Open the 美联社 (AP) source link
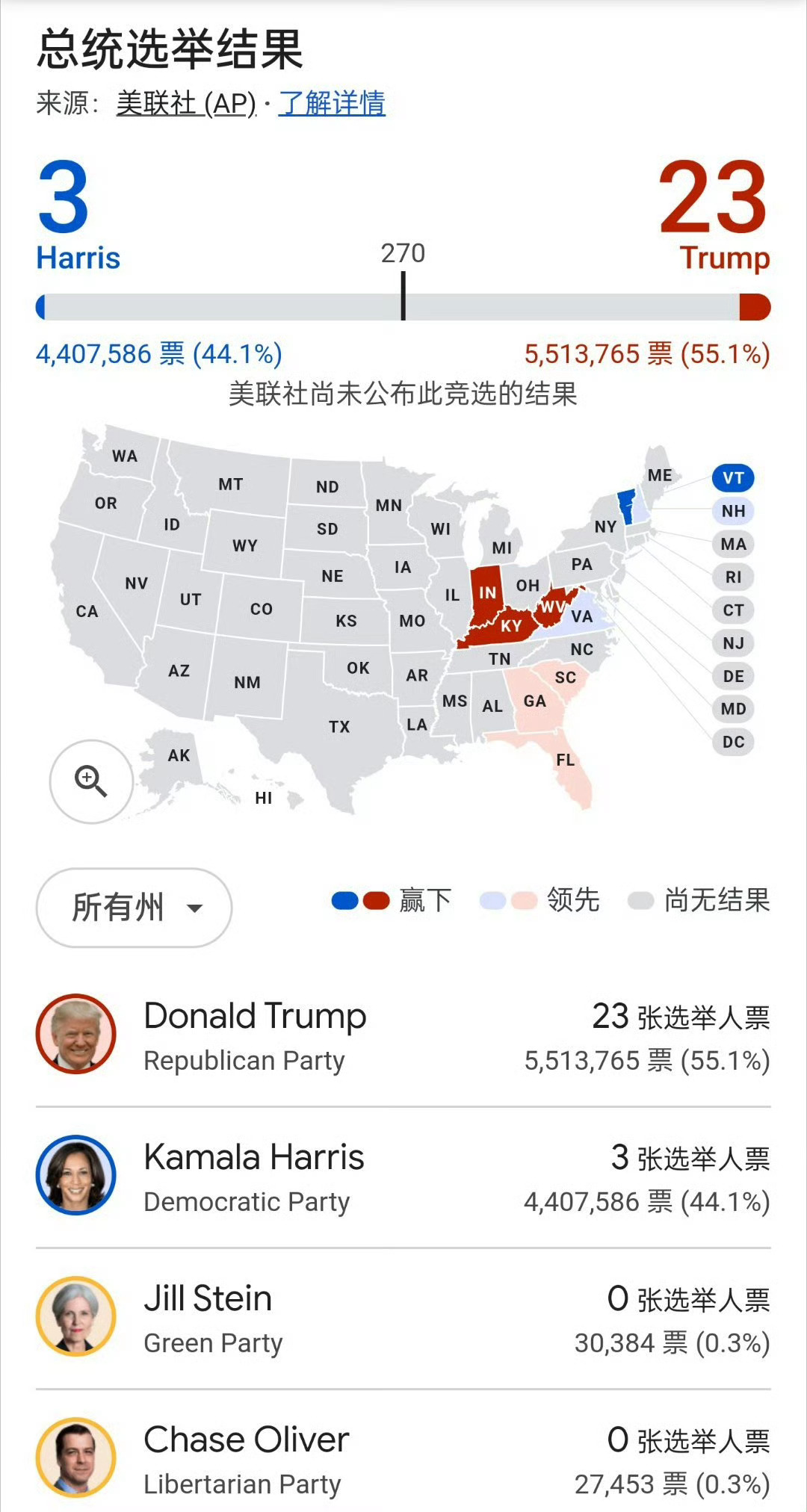807x1512 pixels. [186, 103]
